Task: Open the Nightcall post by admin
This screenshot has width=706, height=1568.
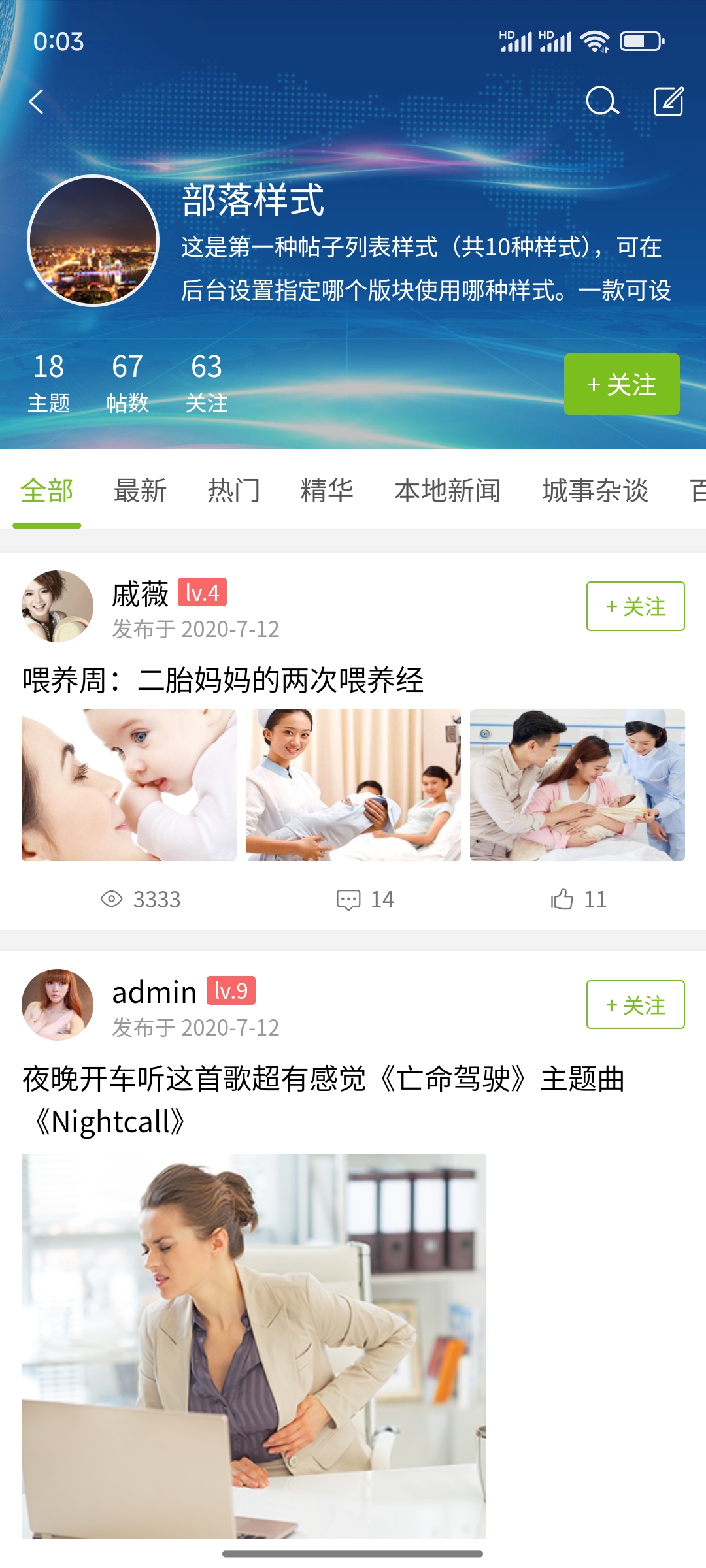Action: pyautogui.click(x=324, y=1100)
